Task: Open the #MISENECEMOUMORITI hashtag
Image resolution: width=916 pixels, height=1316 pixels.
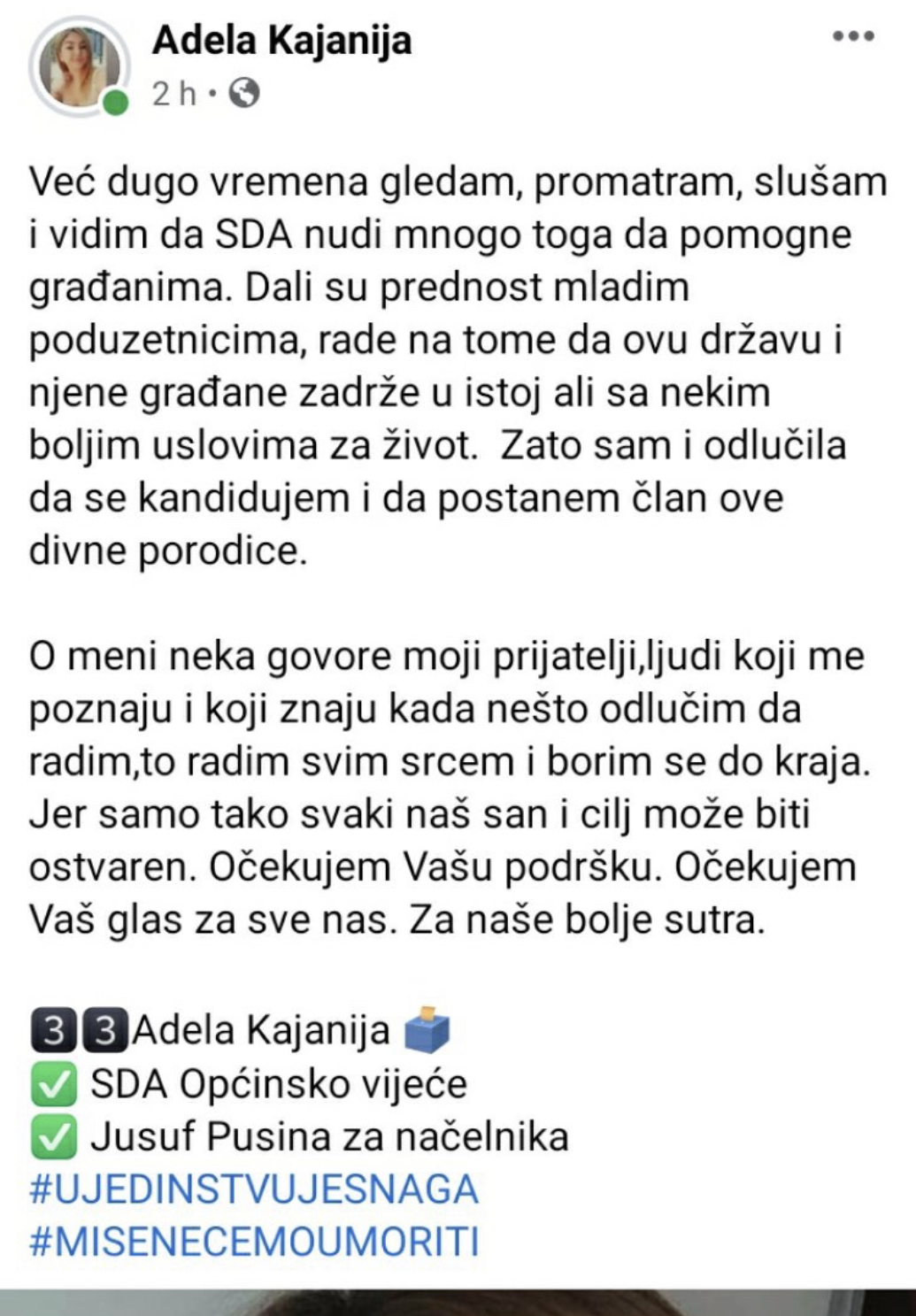Action: (254, 1242)
